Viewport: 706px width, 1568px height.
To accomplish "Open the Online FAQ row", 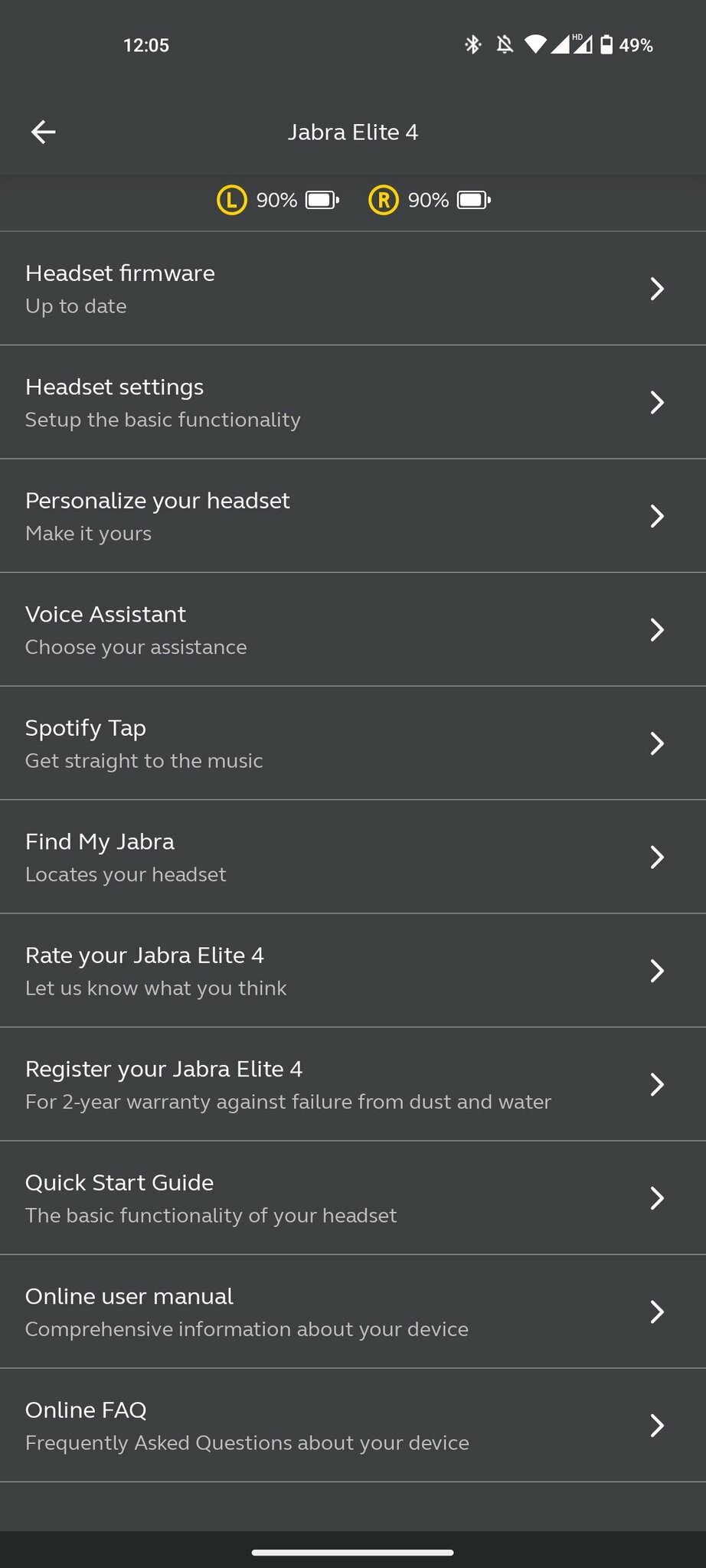I will [x=353, y=1426].
